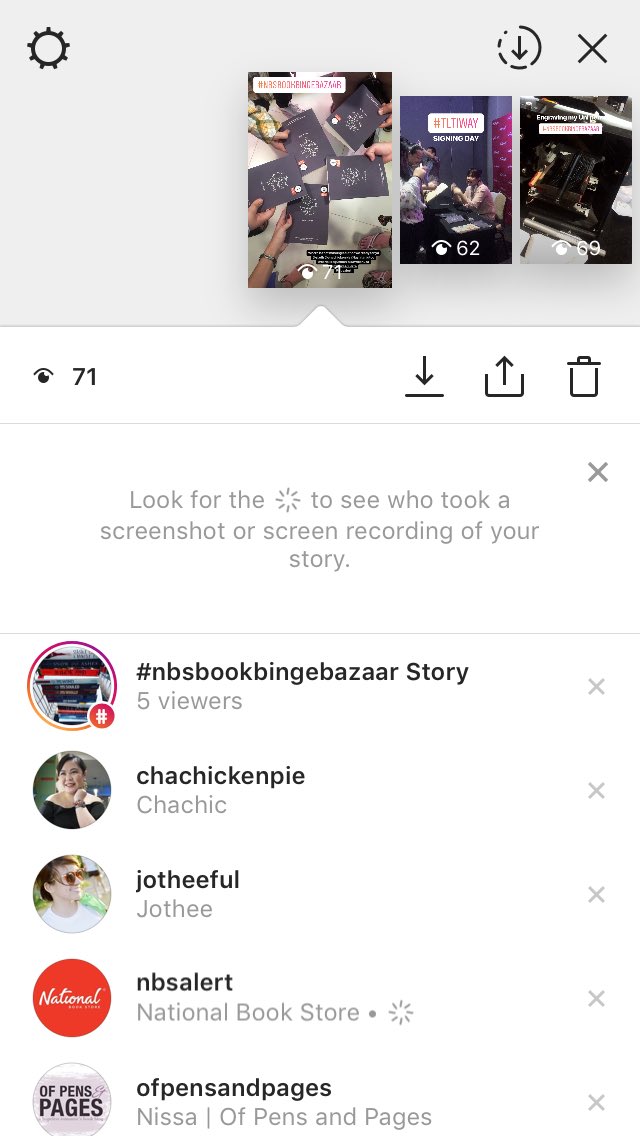The height and width of the screenshot is (1136, 640).
Task: Save all stories with circled download icon
Action: (x=518, y=48)
